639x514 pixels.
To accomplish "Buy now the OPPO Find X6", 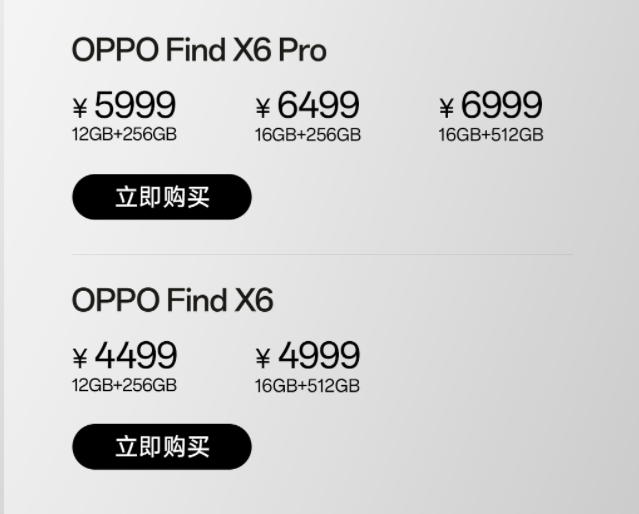I will pos(161,446).
